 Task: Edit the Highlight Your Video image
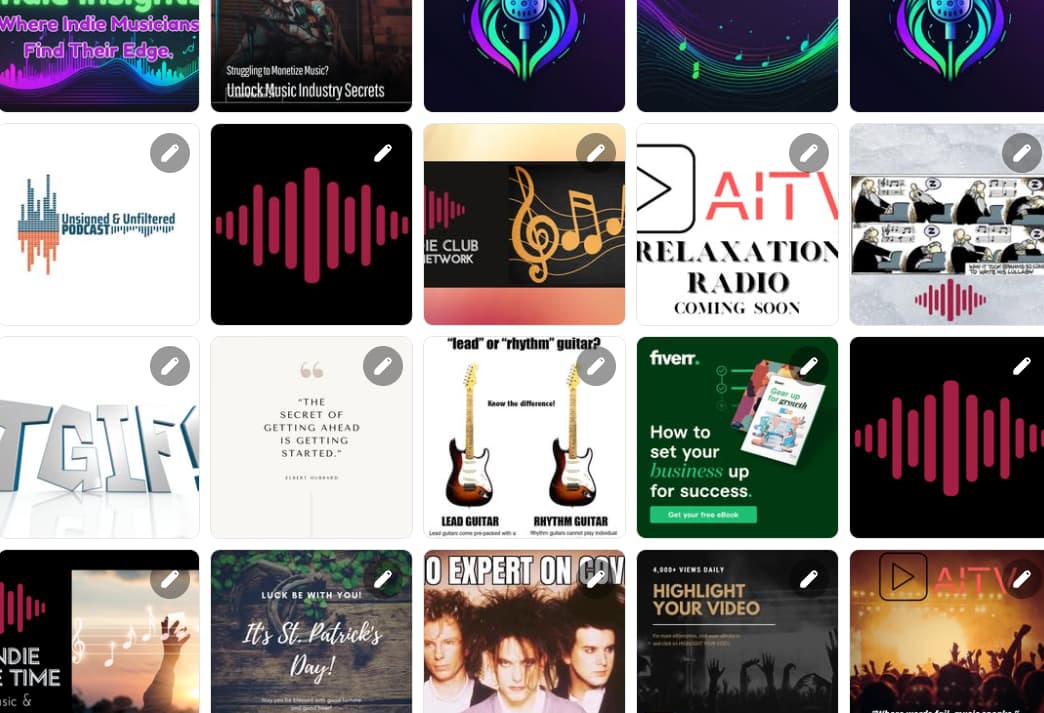[x=809, y=579]
